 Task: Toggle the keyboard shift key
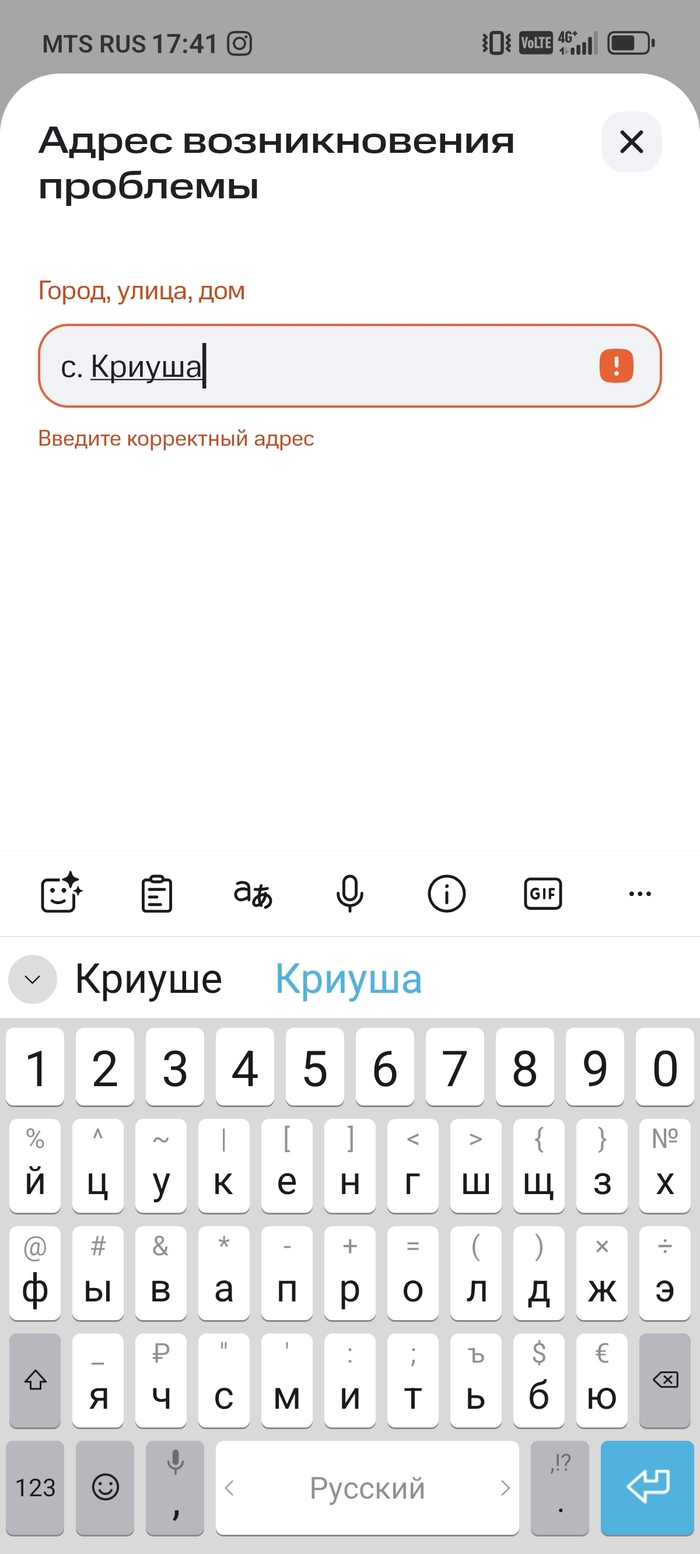pyautogui.click(x=35, y=1380)
